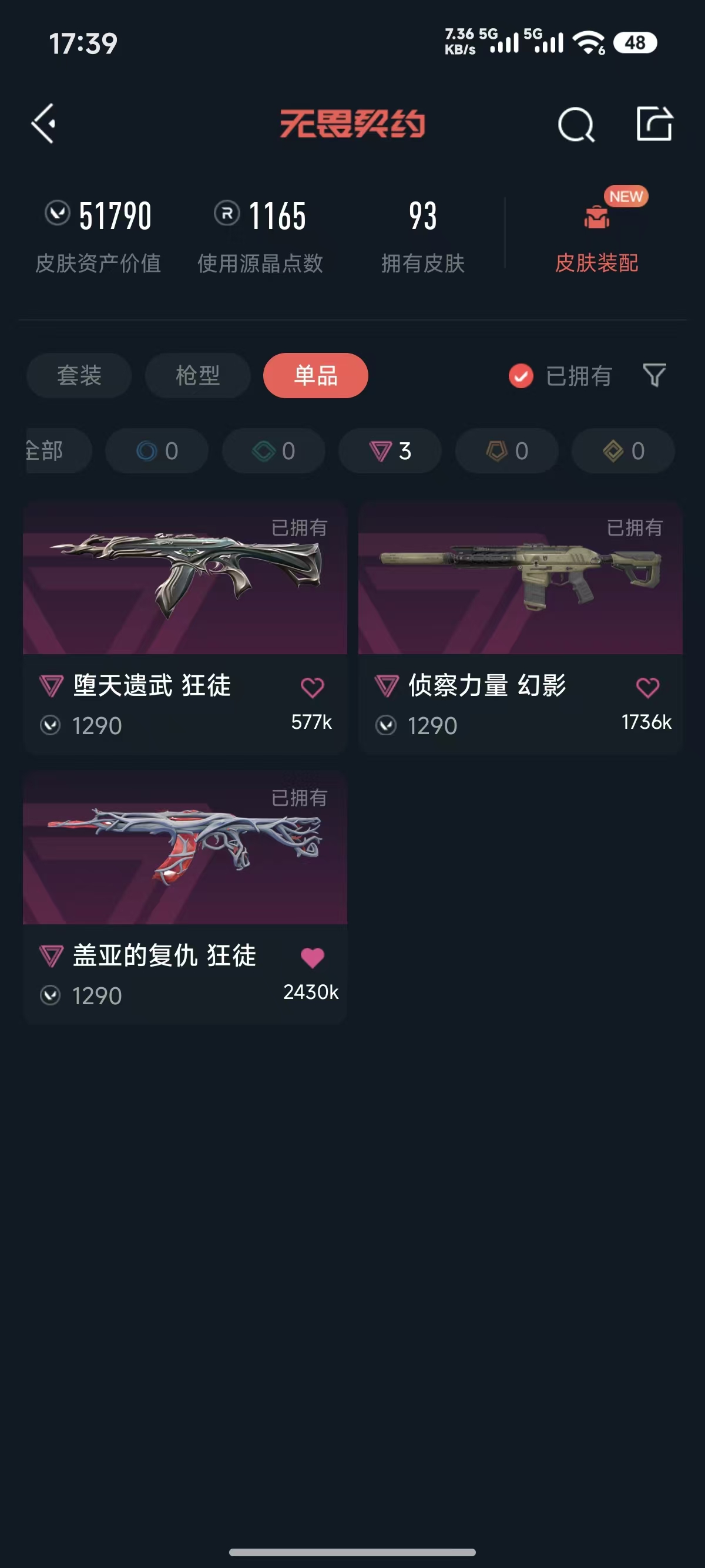Open the search magnifier icon
Image resolution: width=705 pixels, height=1568 pixels.
point(575,125)
